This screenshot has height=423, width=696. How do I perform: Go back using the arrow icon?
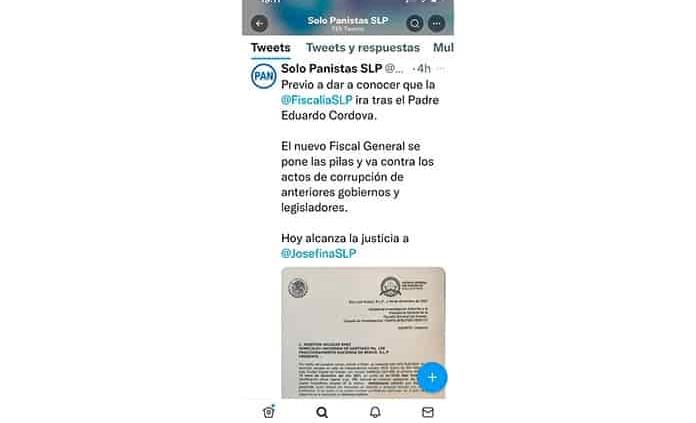pyautogui.click(x=260, y=23)
